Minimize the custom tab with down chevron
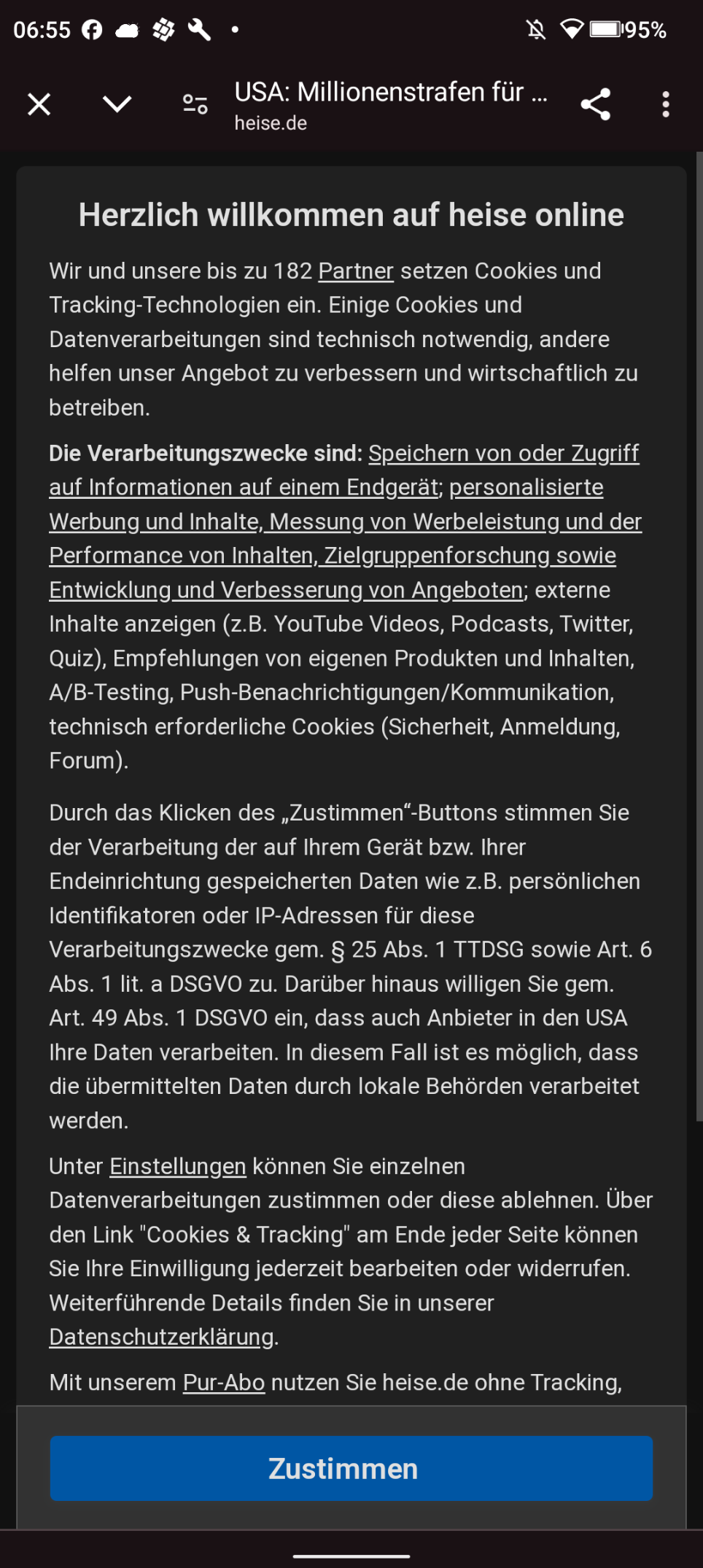The width and height of the screenshot is (703, 1568). point(117,104)
